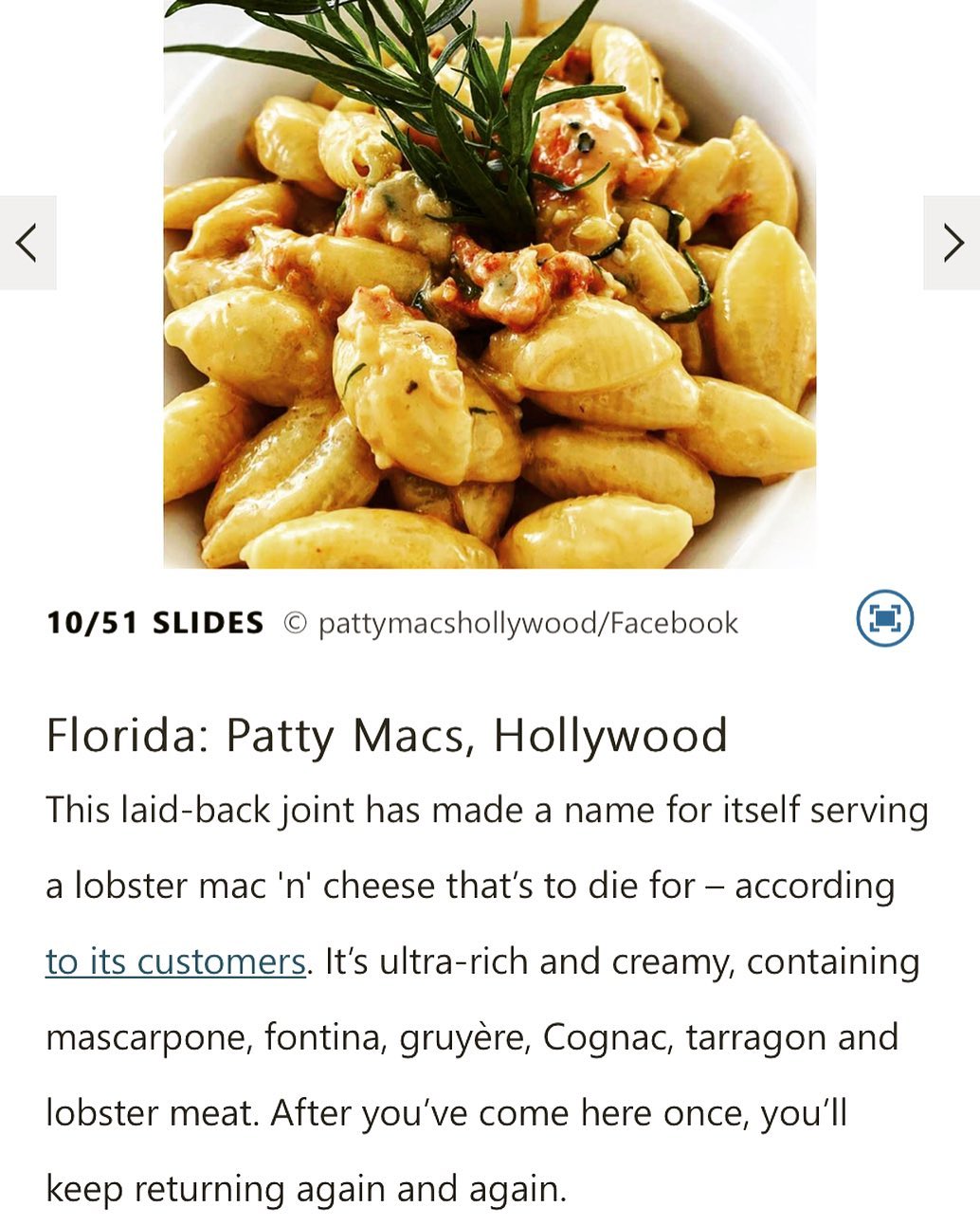This screenshot has width=980, height=1226.
Task: Open the 'to its customers' link
Action: click(x=175, y=961)
